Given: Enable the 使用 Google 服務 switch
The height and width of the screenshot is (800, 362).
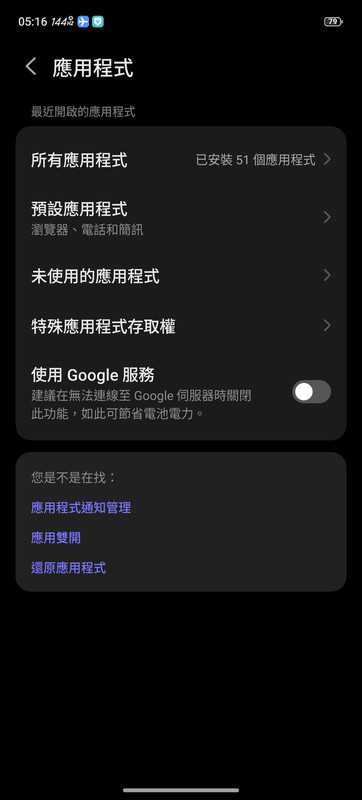Looking at the screenshot, I should pyautogui.click(x=312, y=392).
